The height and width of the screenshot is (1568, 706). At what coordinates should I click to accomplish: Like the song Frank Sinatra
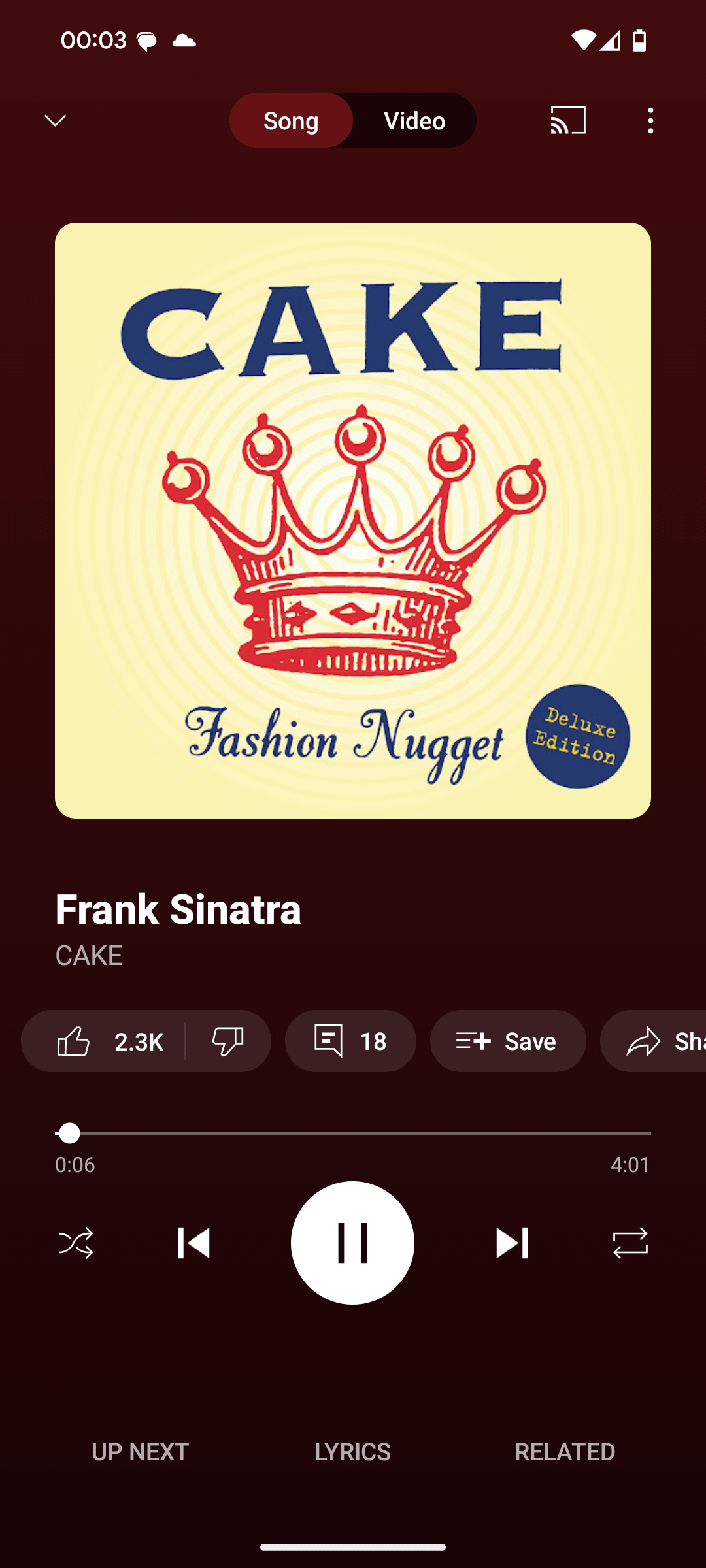105,1041
